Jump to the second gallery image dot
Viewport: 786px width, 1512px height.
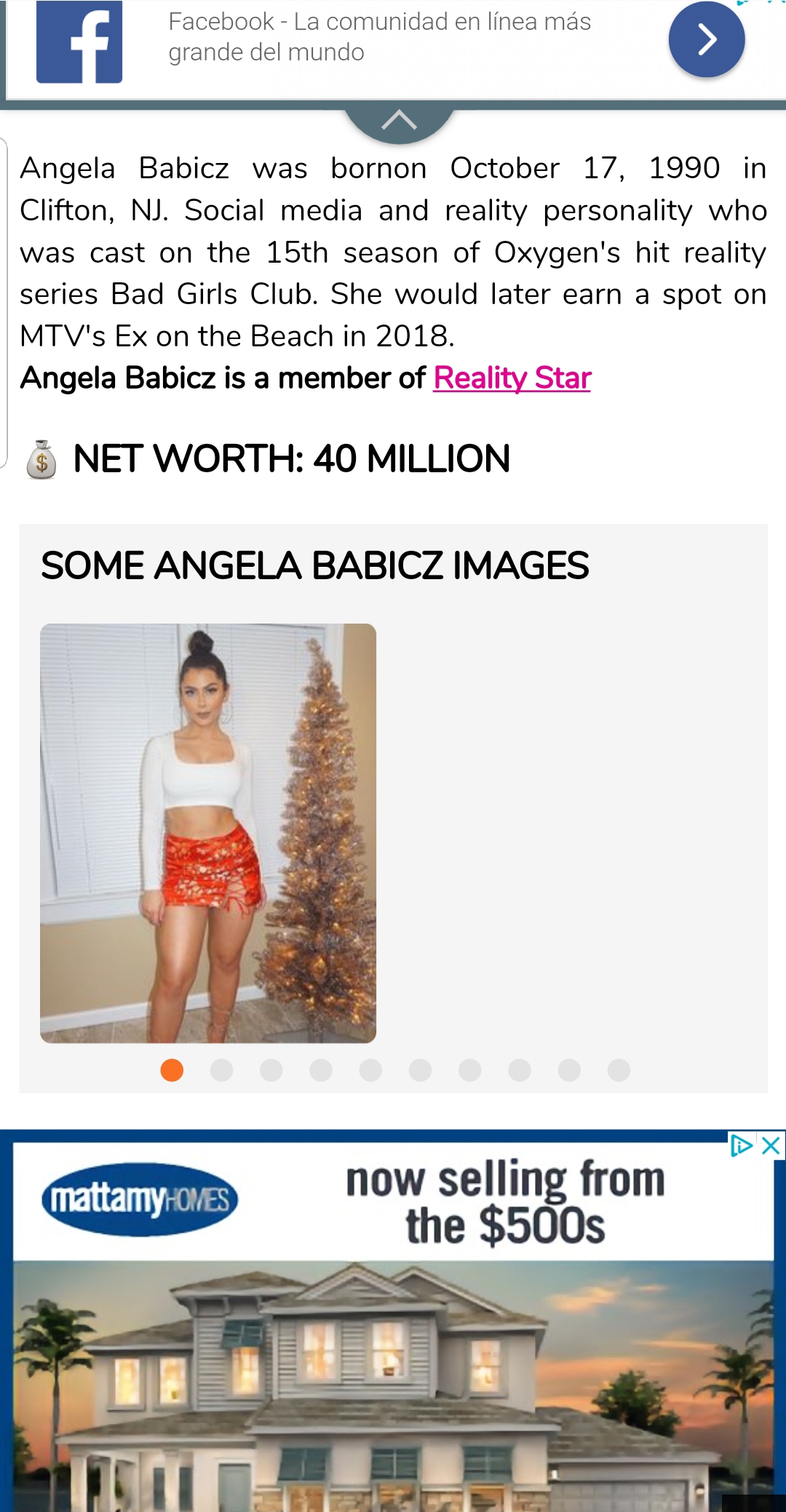pyautogui.click(x=221, y=1070)
